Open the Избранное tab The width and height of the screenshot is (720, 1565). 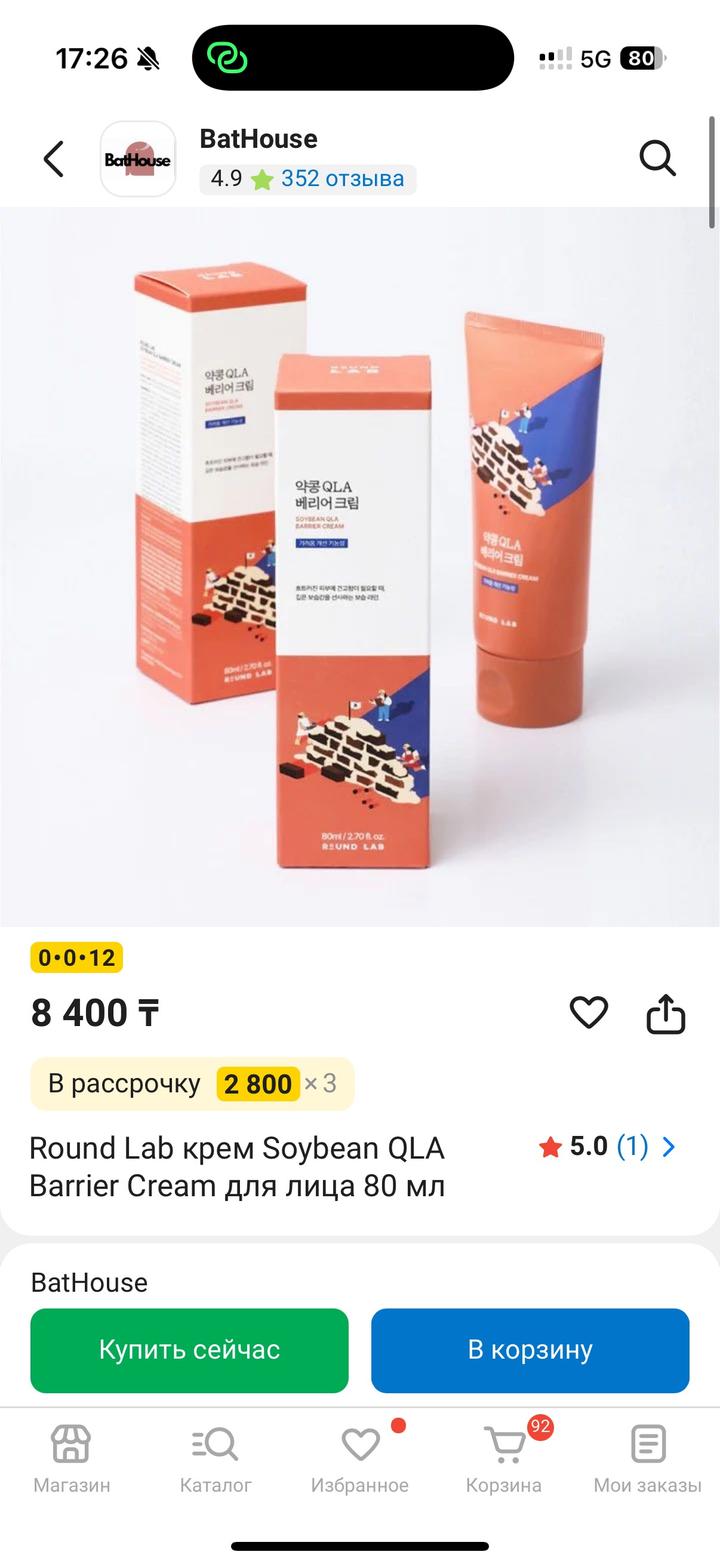click(360, 1459)
